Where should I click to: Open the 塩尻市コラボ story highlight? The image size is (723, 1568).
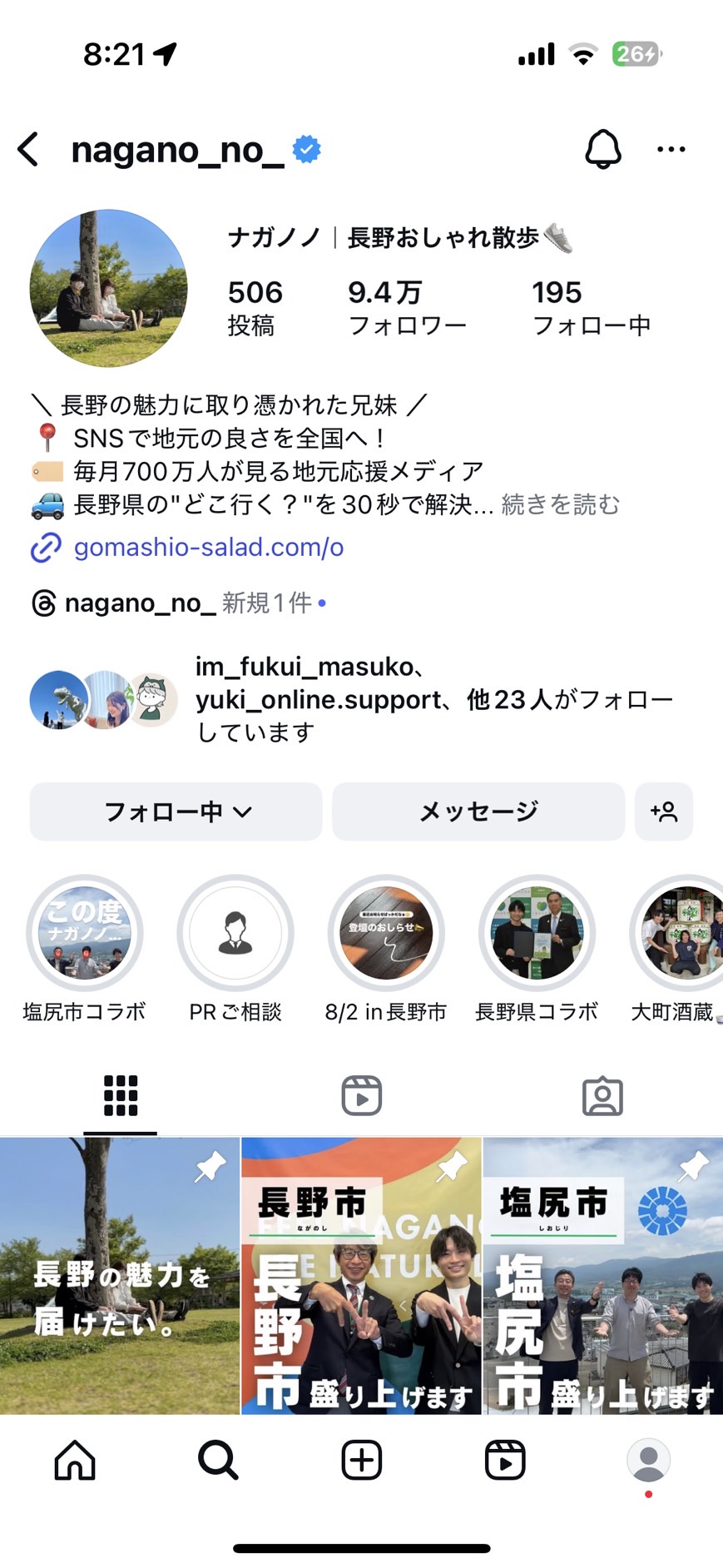click(85, 934)
